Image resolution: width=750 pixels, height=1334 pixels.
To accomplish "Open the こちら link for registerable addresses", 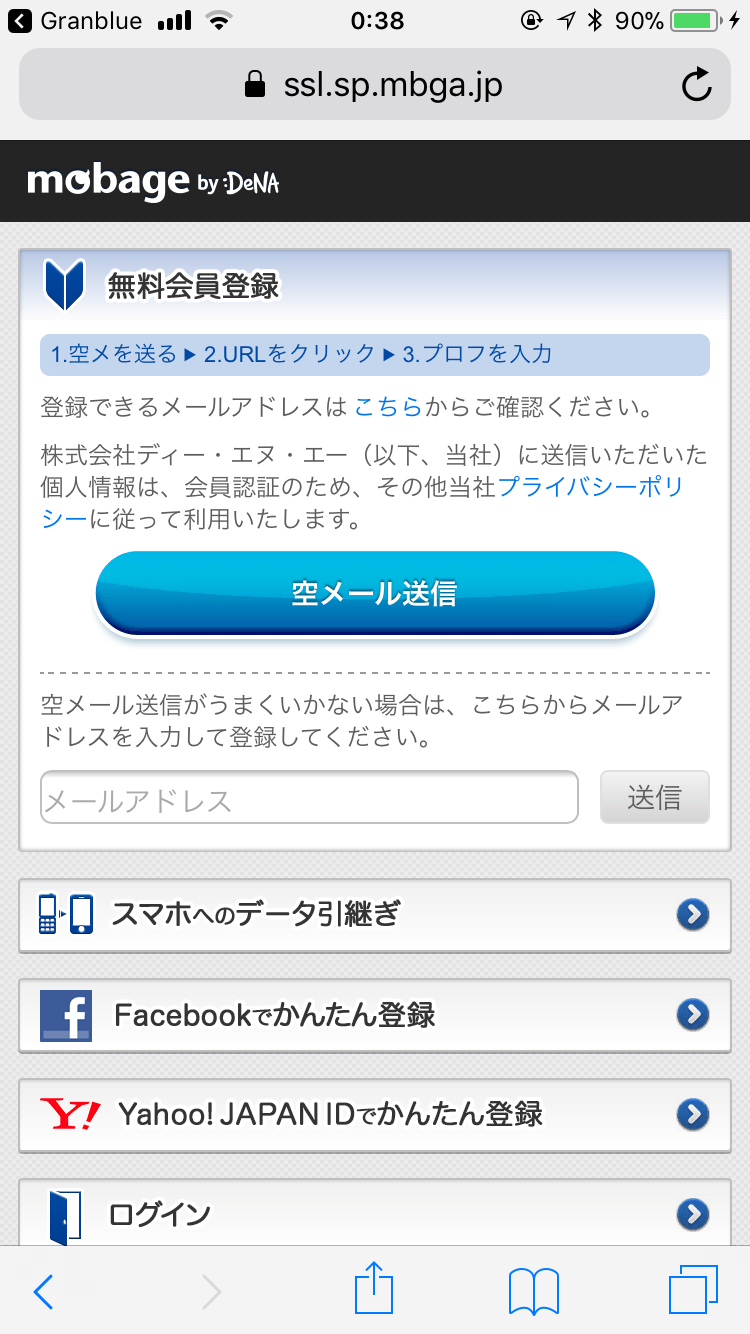I will tap(388, 408).
